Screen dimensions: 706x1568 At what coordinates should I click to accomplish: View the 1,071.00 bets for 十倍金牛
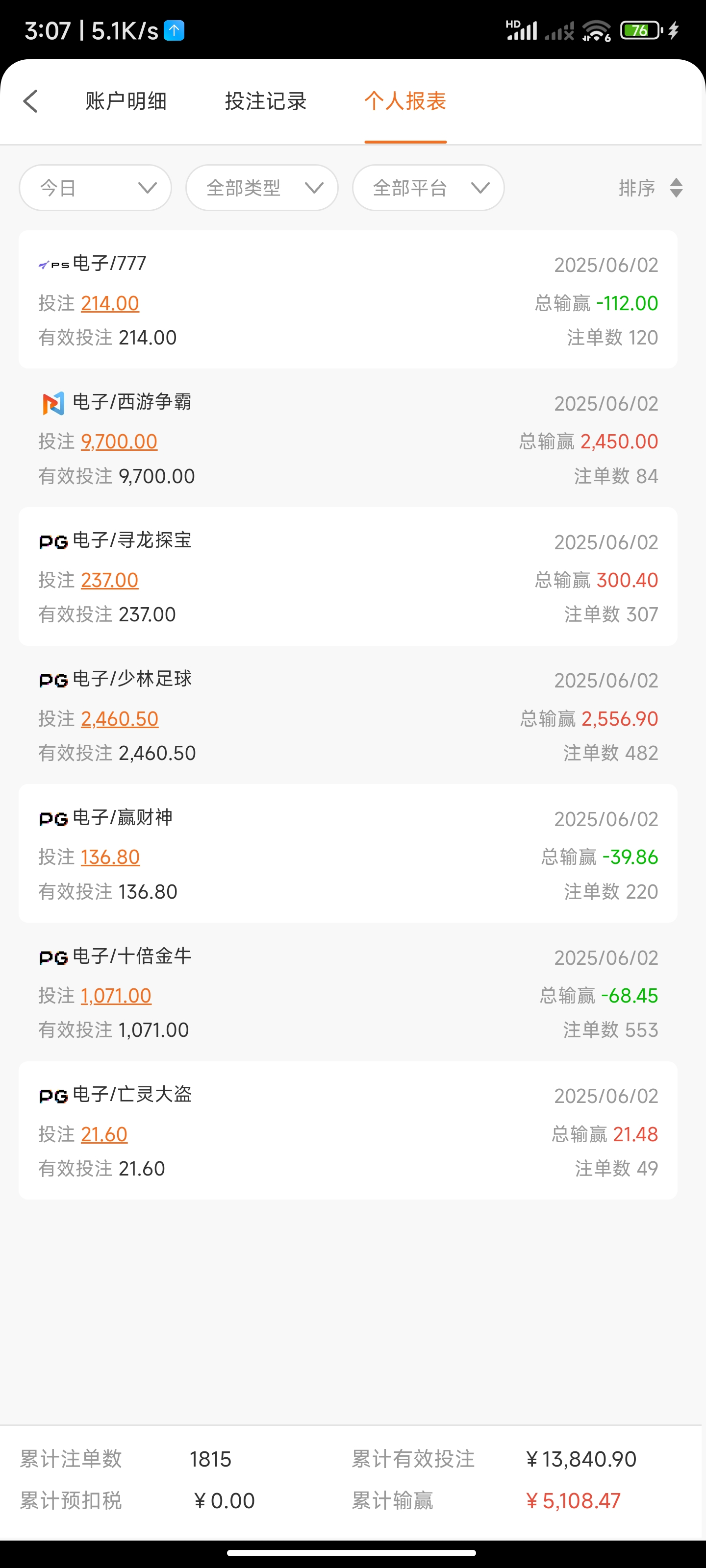pos(116,996)
